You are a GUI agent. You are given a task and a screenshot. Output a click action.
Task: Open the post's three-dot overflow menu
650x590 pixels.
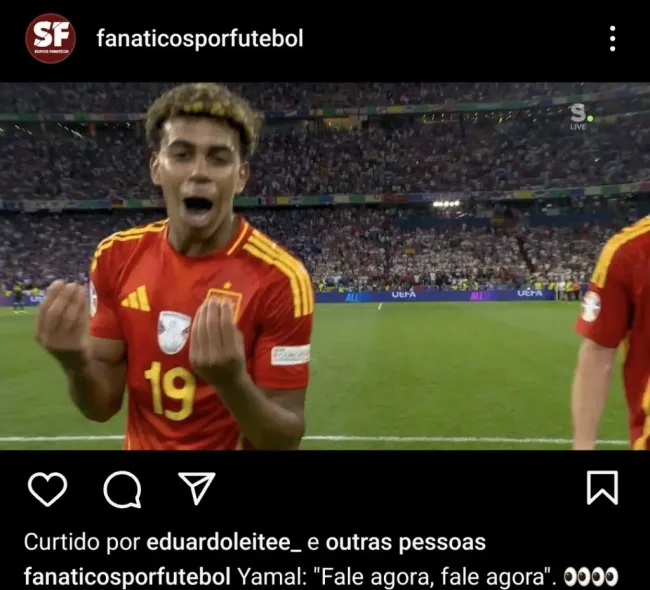(612, 39)
